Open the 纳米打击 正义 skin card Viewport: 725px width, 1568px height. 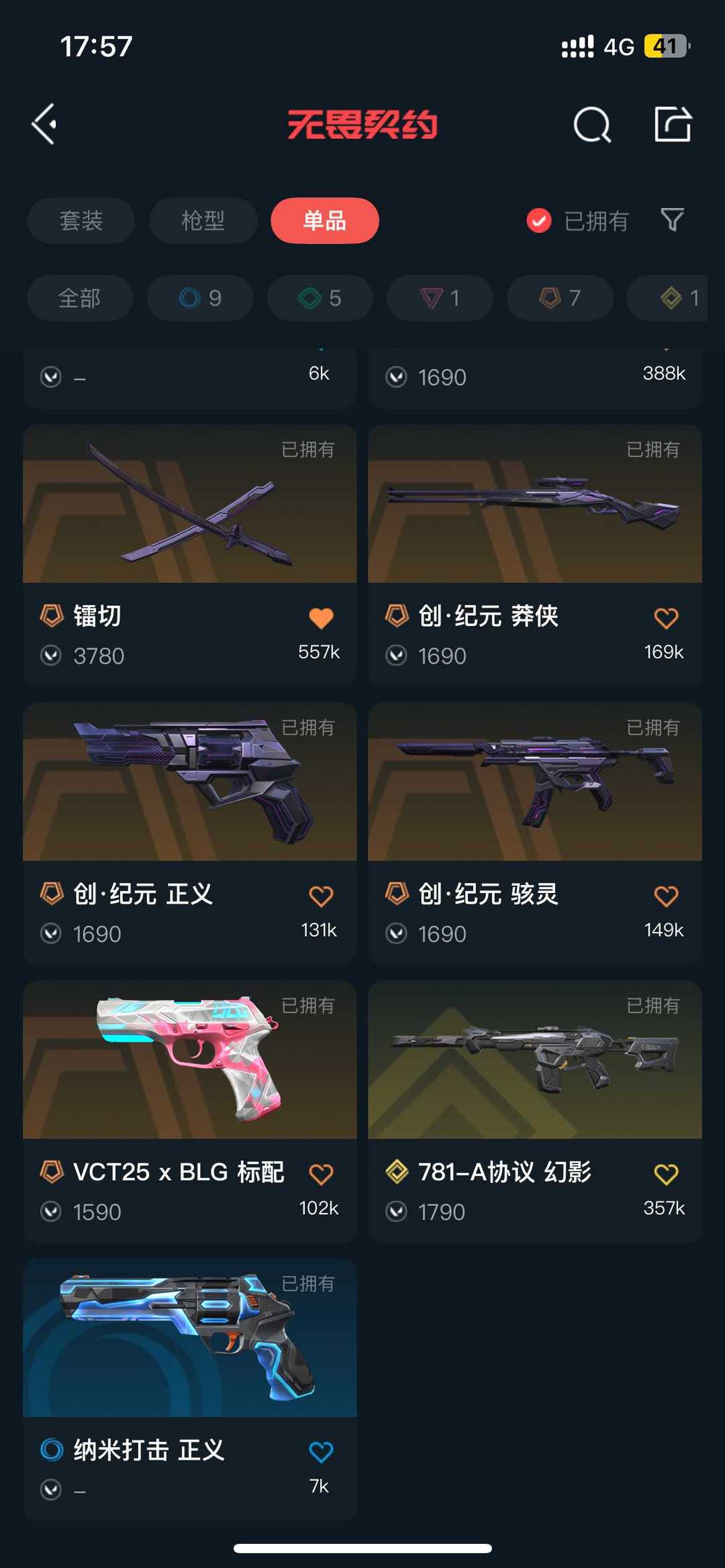click(x=190, y=1389)
